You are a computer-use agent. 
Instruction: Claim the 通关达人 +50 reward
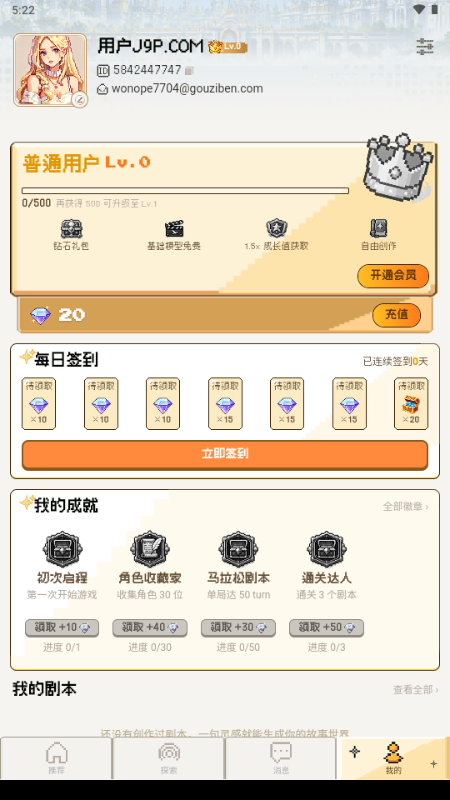[327, 628]
